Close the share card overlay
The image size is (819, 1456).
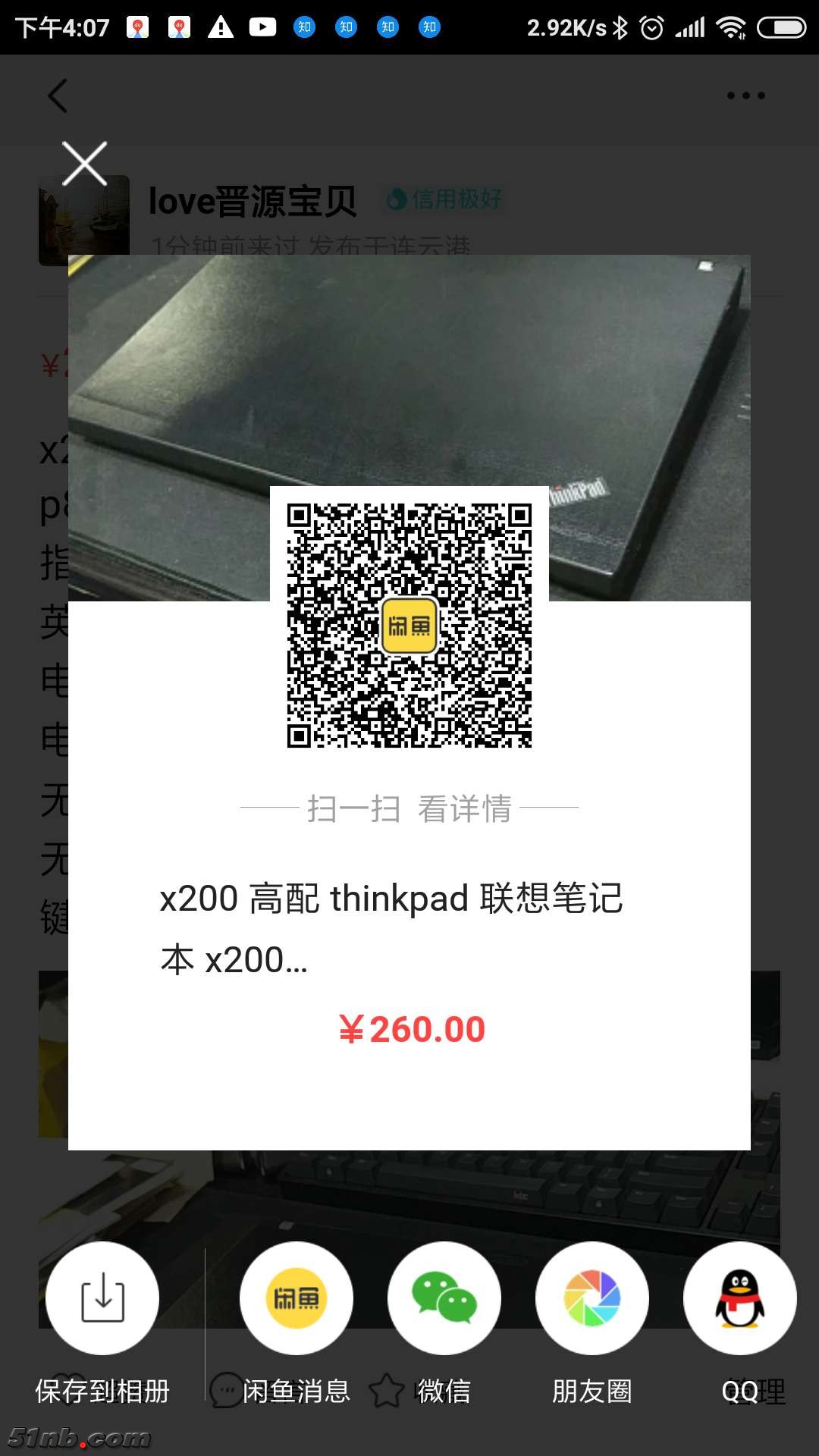click(84, 163)
